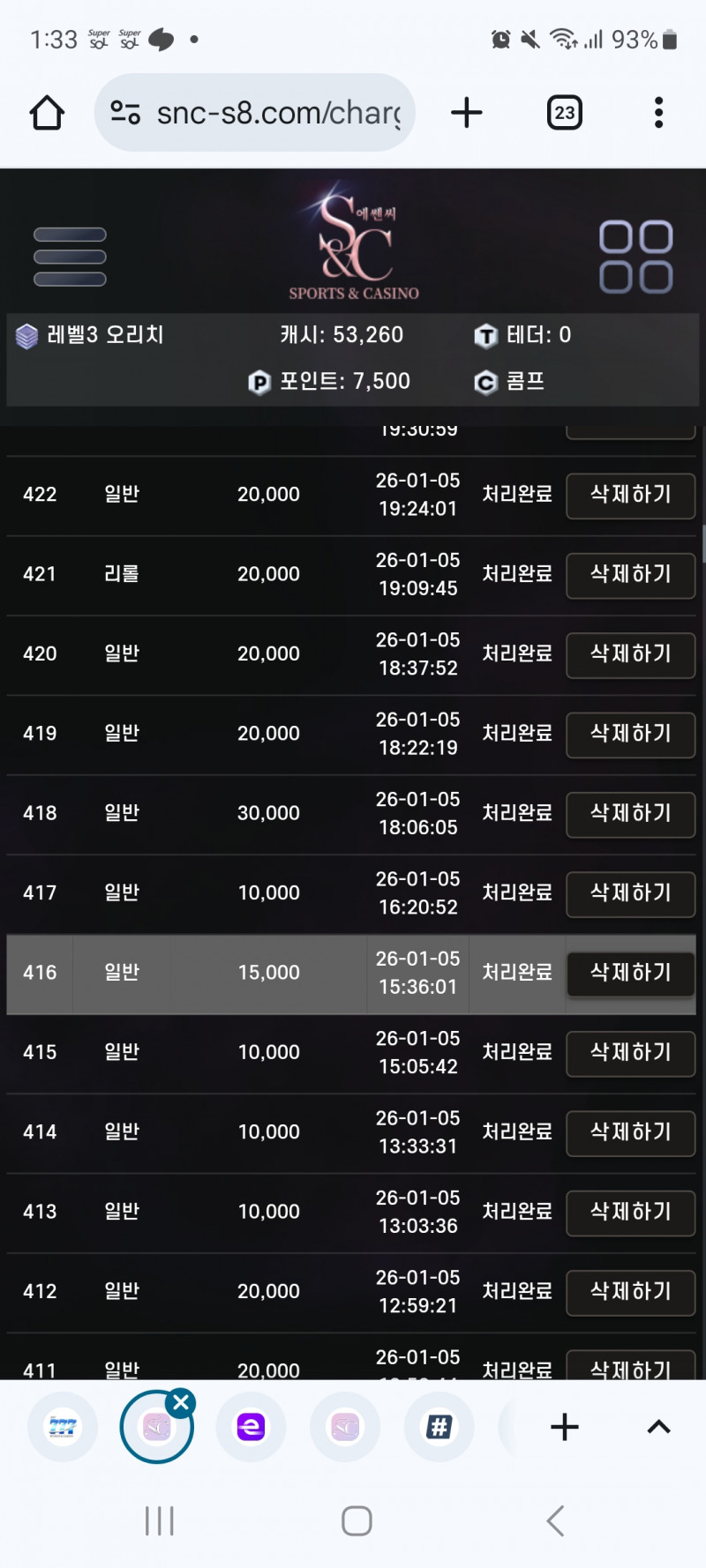
Task: View the 23 open tabs
Action: pos(565,113)
